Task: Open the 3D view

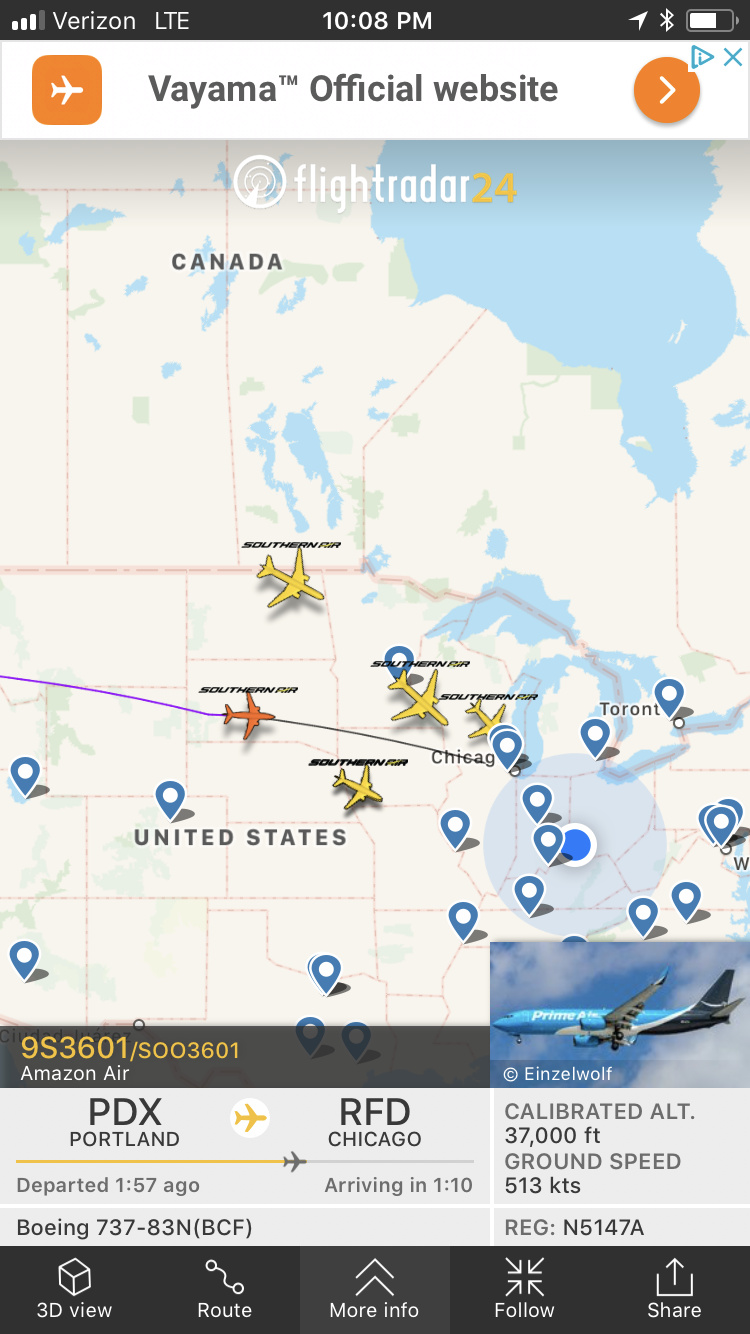Action: (74, 1289)
